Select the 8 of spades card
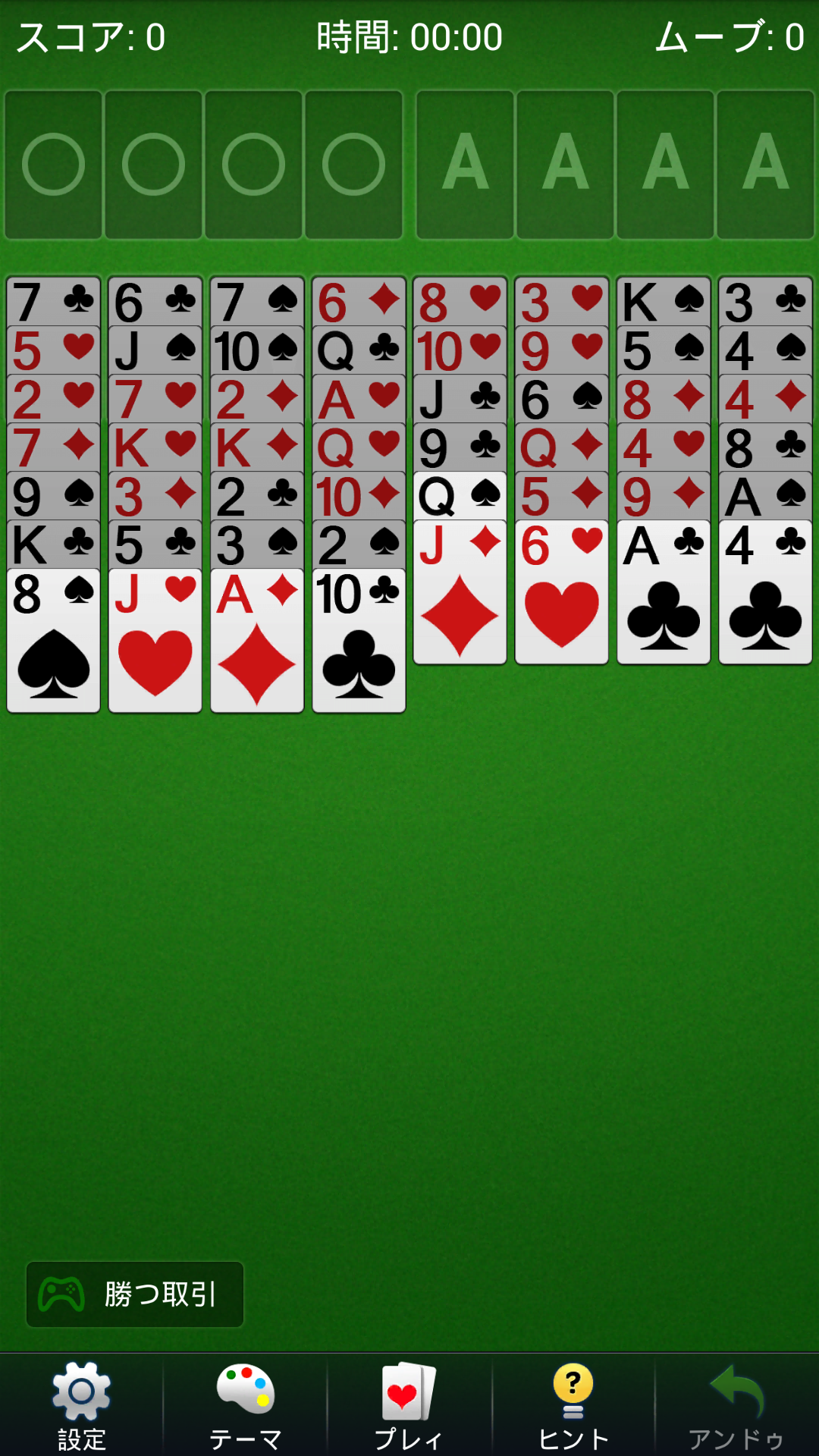819x1456 pixels. tap(53, 641)
